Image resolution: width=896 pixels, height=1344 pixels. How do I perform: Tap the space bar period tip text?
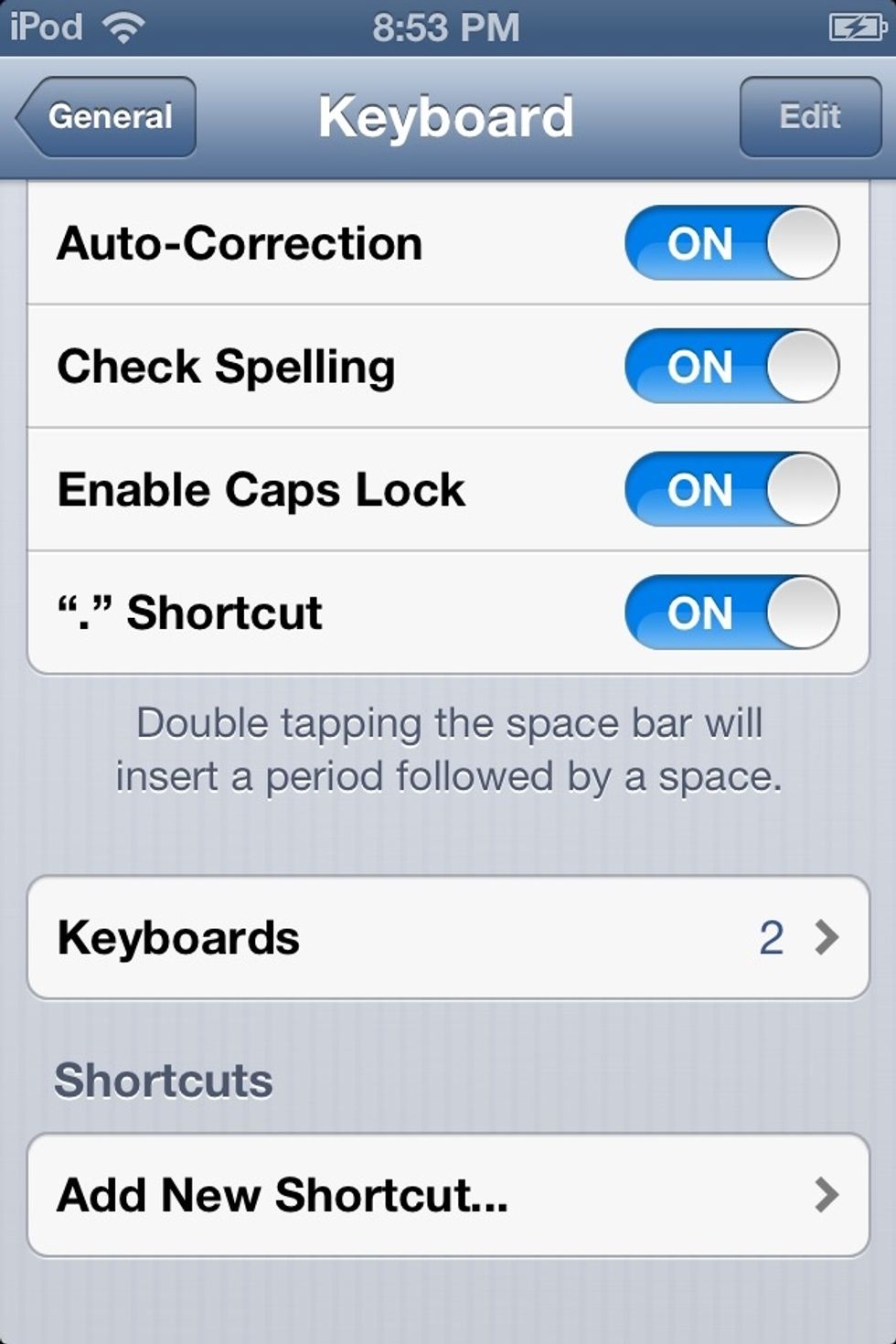448,750
